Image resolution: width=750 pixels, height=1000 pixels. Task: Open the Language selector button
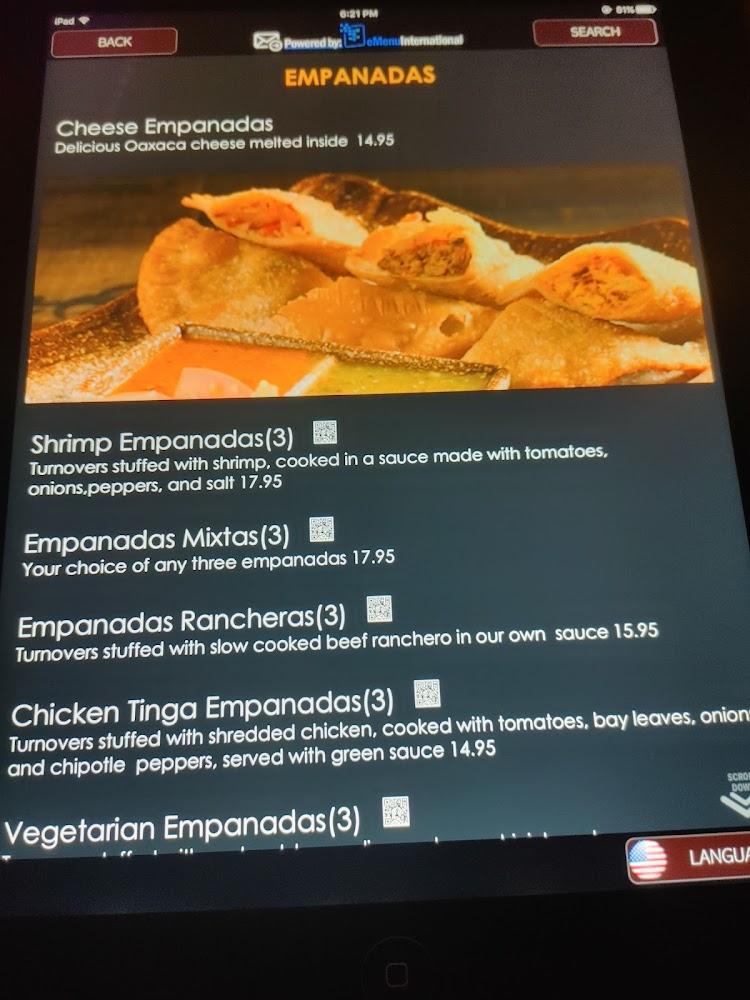pos(688,858)
